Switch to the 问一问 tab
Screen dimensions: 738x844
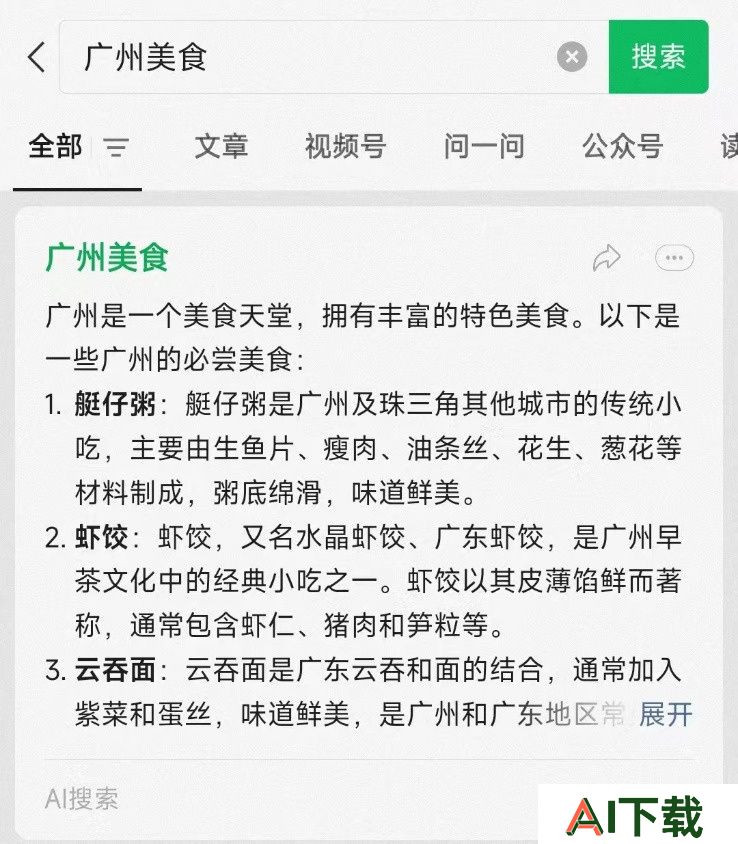484,147
